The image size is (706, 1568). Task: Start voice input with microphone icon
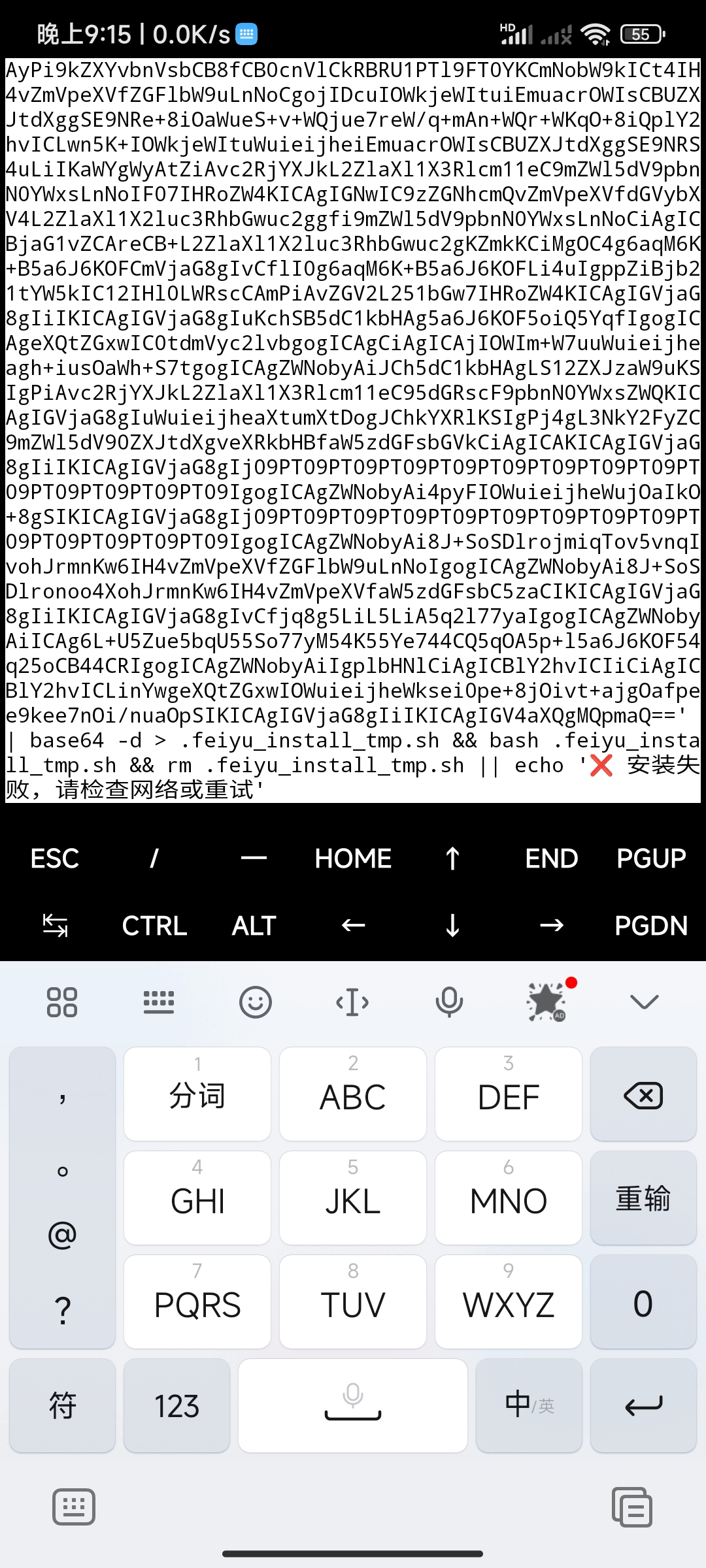pyautogui.click(x=449, y=1002)
